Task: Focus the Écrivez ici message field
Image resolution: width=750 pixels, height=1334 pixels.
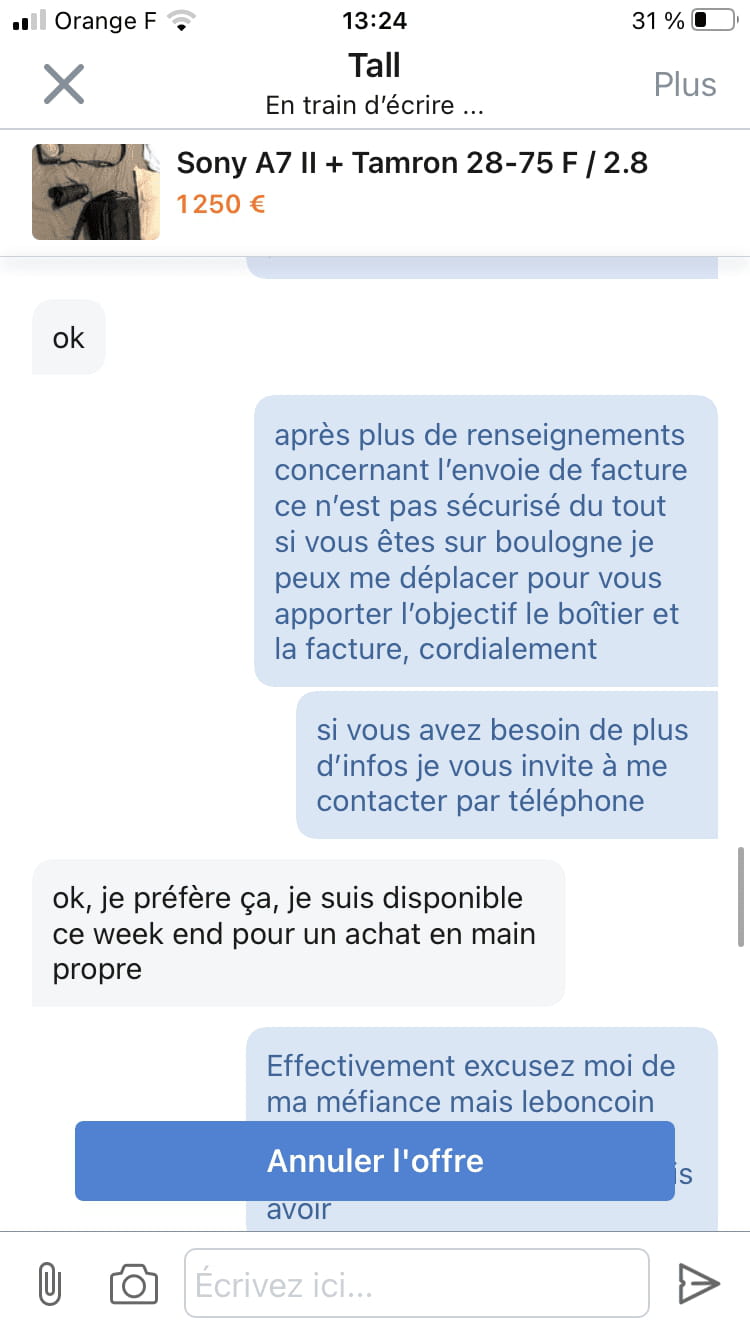Action: pos(417,1283)
